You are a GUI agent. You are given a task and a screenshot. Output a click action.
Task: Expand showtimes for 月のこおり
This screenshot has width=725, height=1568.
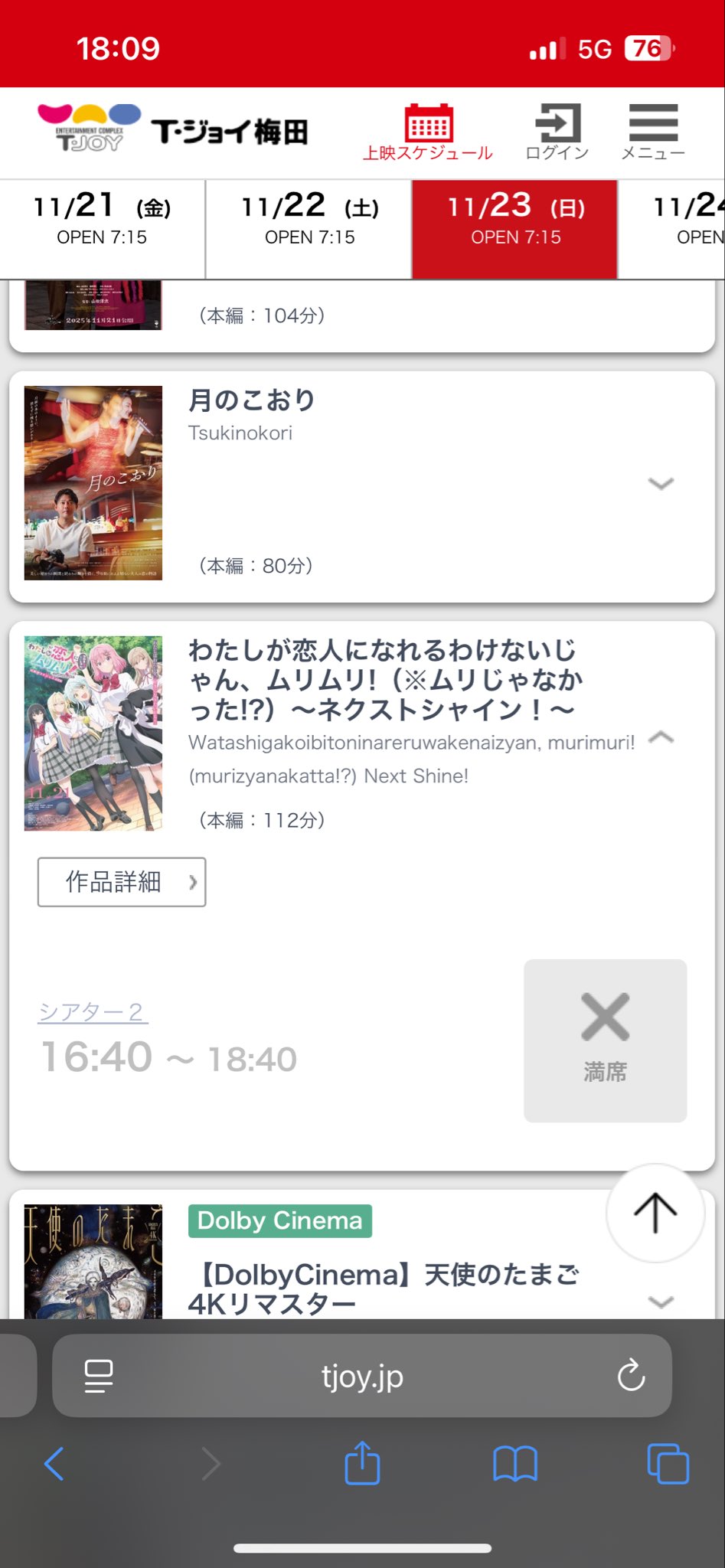[660, 483]
